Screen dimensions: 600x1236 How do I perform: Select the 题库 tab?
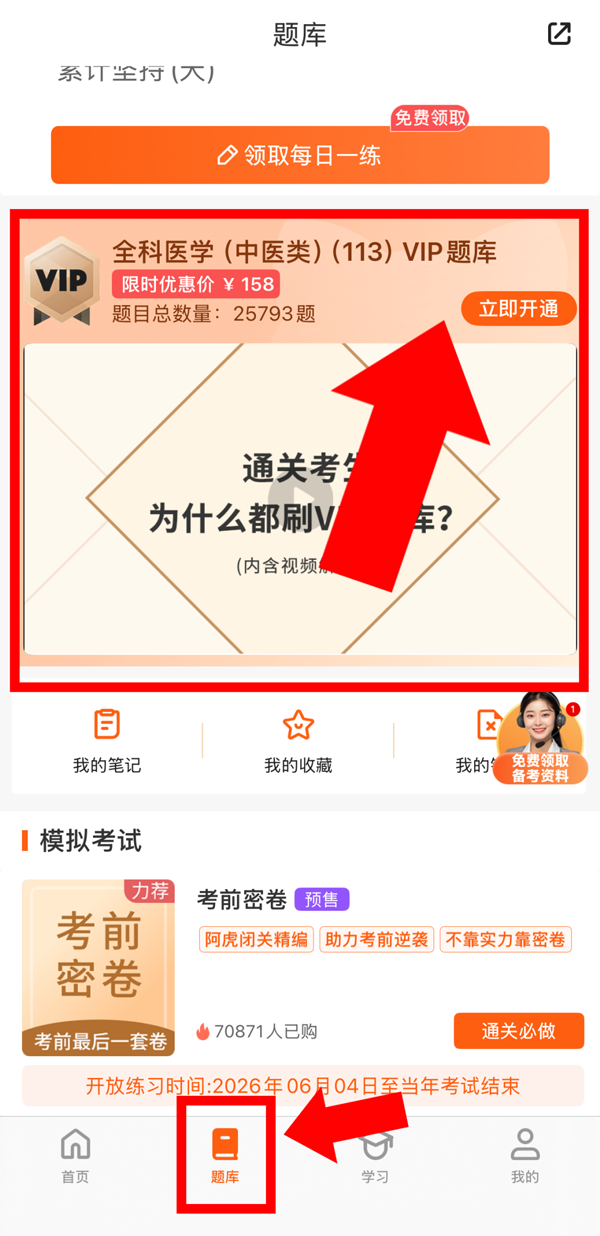(x=225, y=1157)
